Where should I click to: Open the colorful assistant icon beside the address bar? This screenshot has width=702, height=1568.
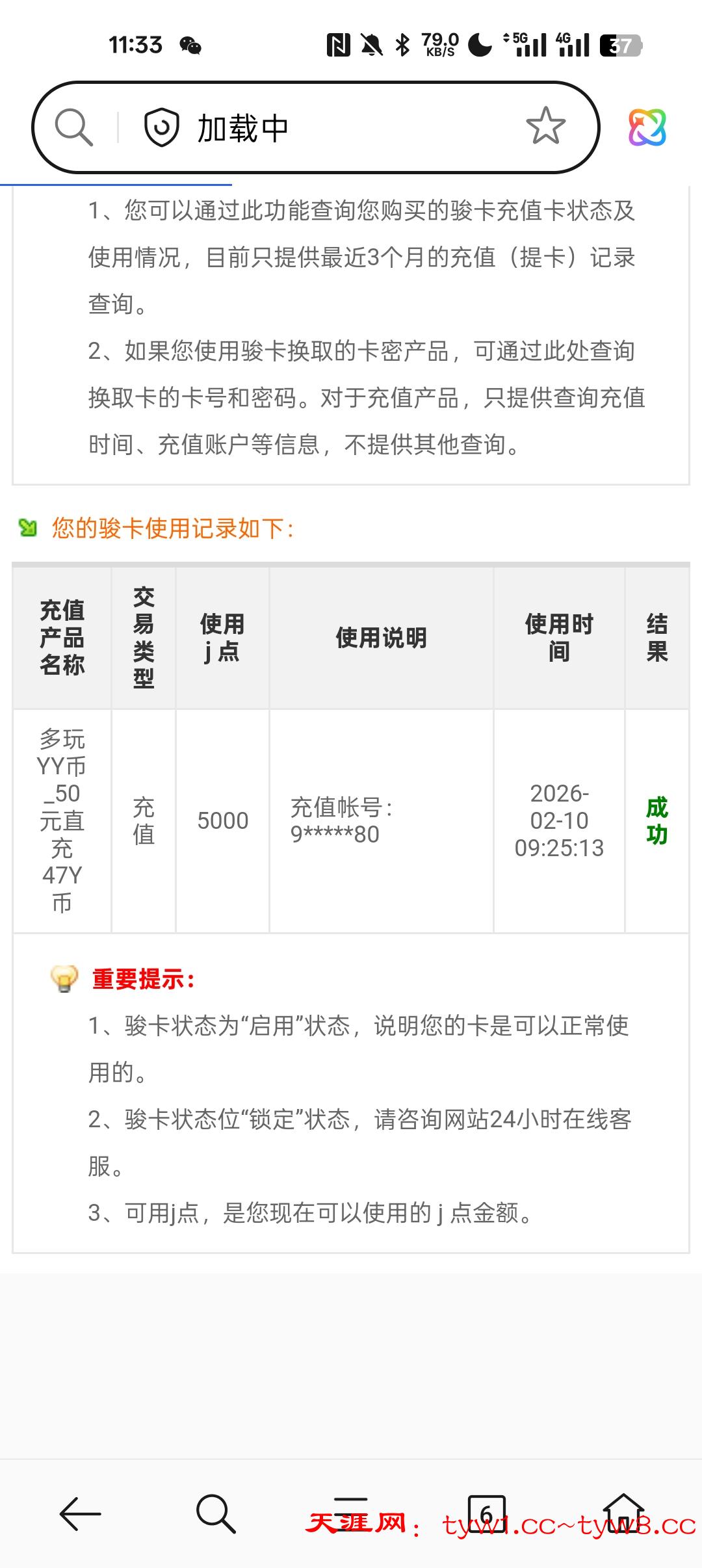(x=647, y=127)
